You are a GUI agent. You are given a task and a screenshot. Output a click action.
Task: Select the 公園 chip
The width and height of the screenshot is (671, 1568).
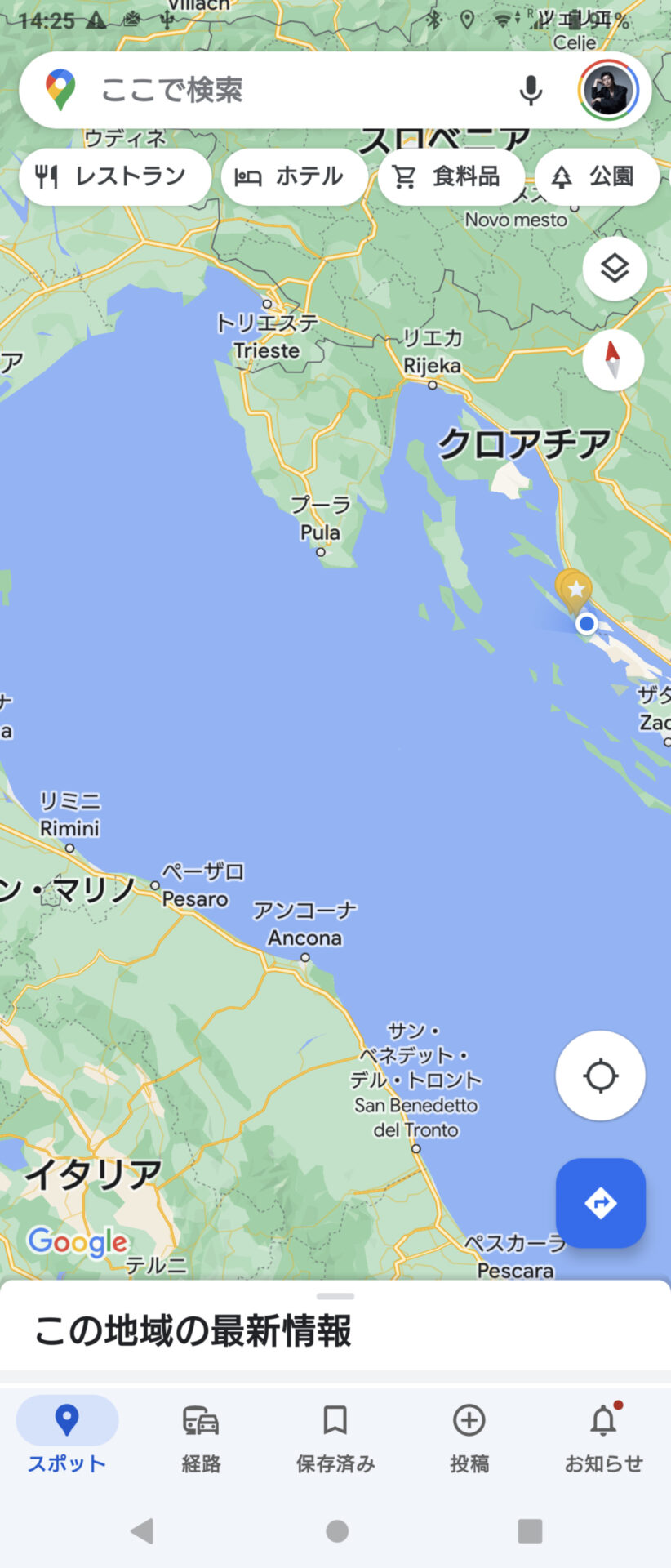[x=596, y=176]
